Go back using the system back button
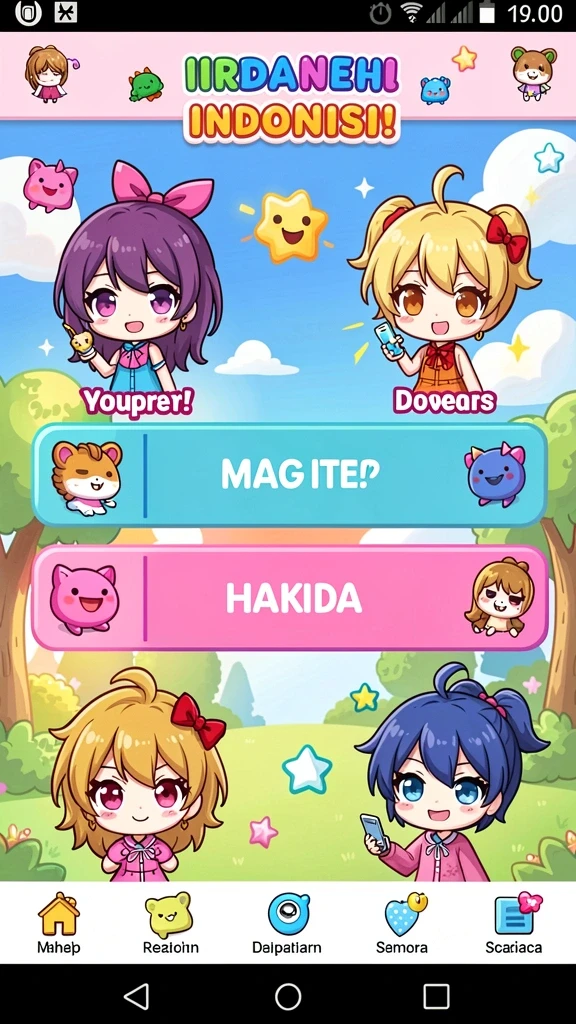This screenshot has width=576, height=1024. pos(137,997)
